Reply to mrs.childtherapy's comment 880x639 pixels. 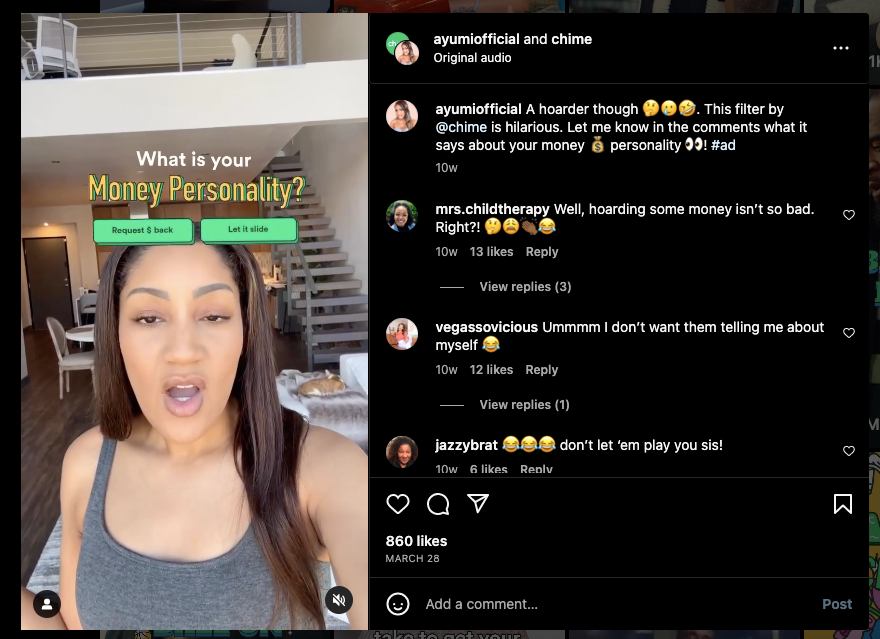(x=542, y=252)
